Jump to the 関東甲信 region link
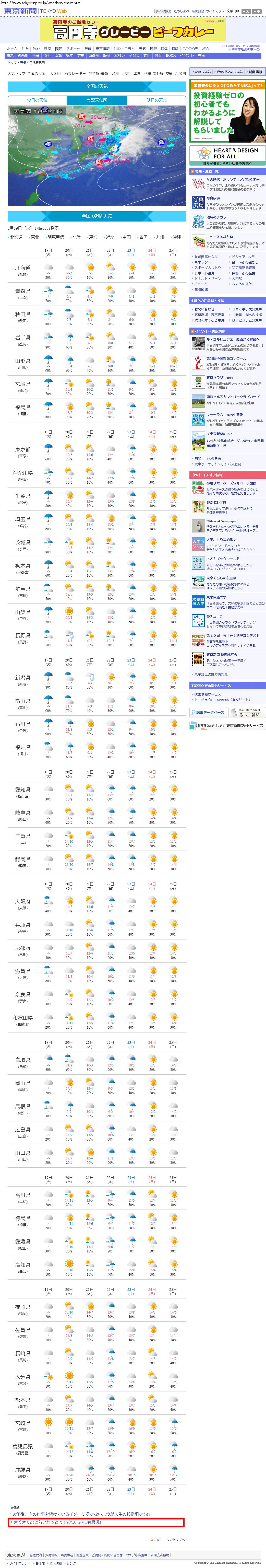 coord(55,237)
